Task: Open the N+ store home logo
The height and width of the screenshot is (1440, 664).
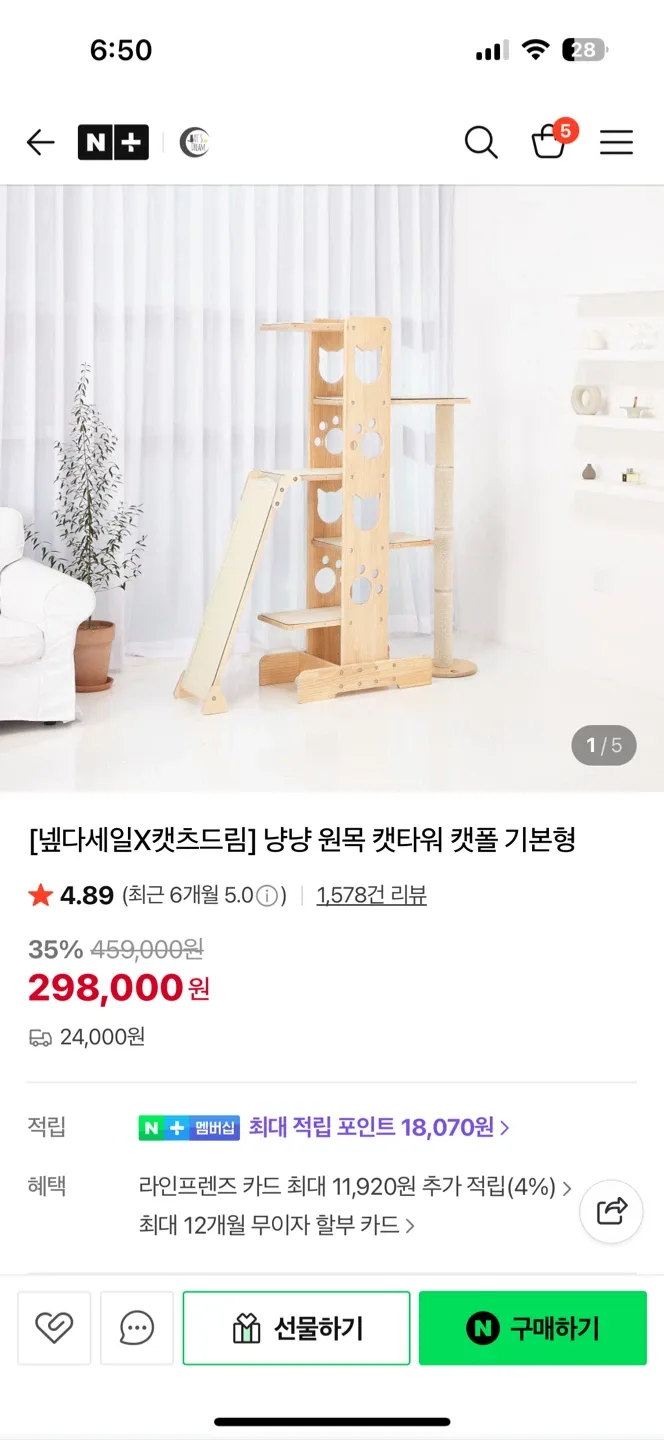Action: coord(113,143)
